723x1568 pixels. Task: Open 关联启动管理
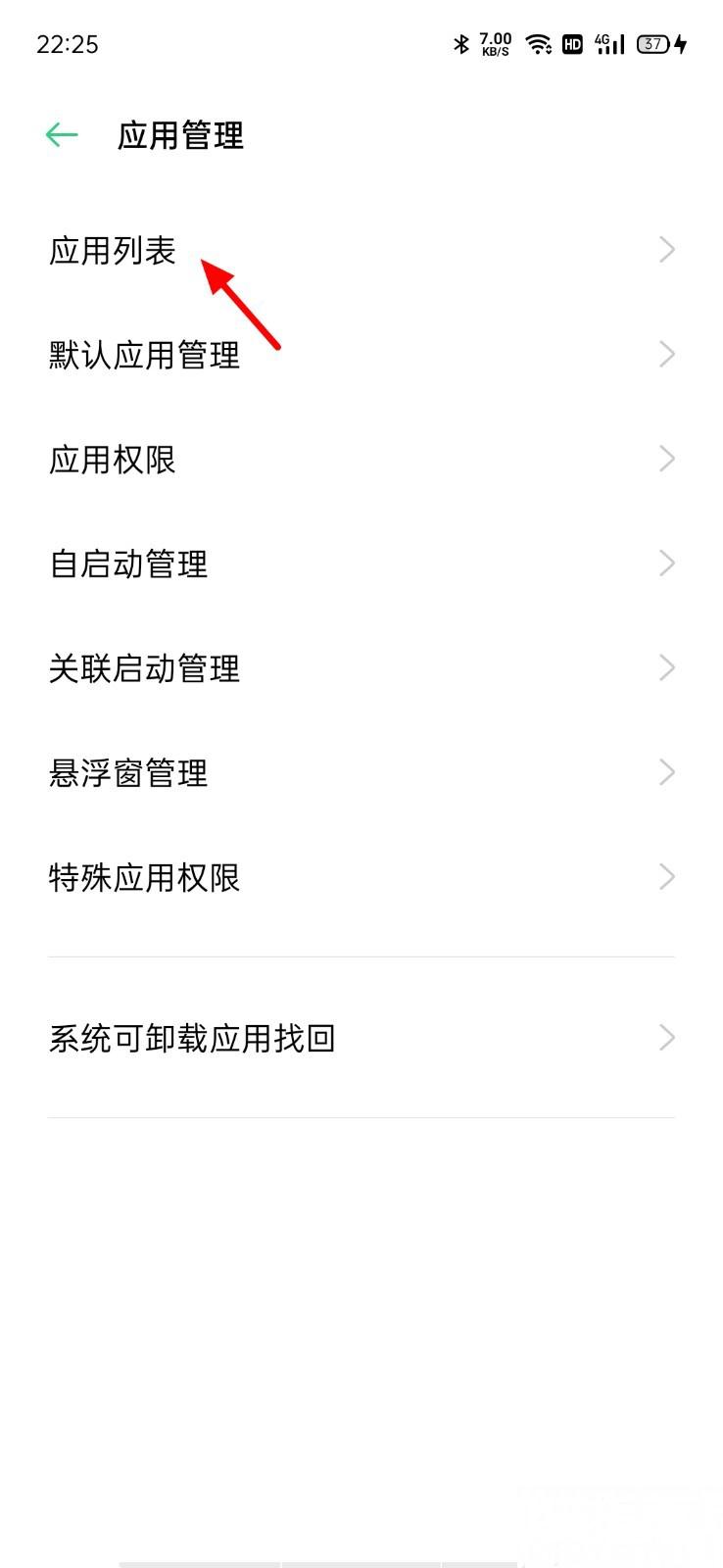click(x=145, y=669)
